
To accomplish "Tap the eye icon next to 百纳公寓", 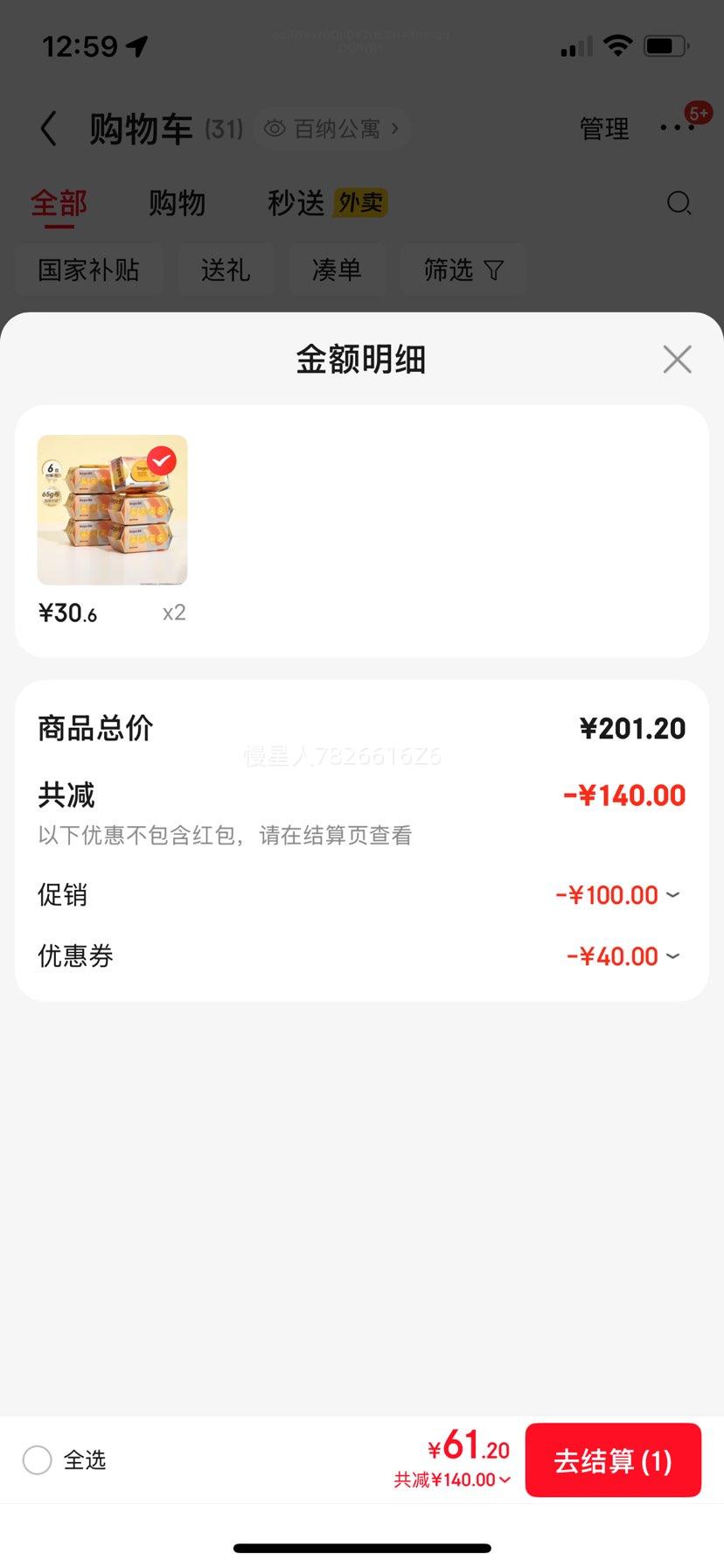I will coord(275,128).
